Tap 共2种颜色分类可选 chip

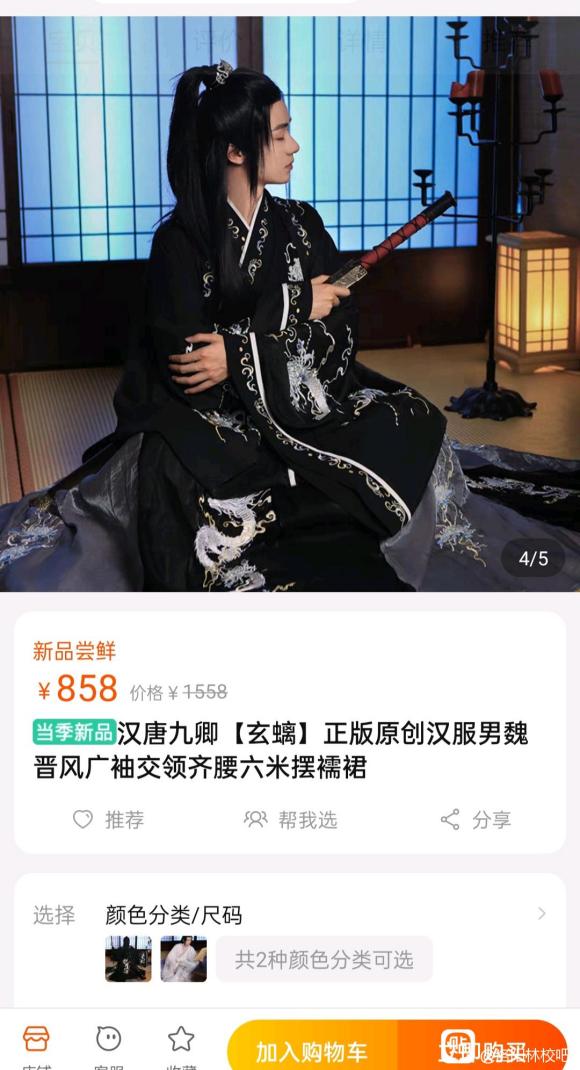click(x=324, y=959)
